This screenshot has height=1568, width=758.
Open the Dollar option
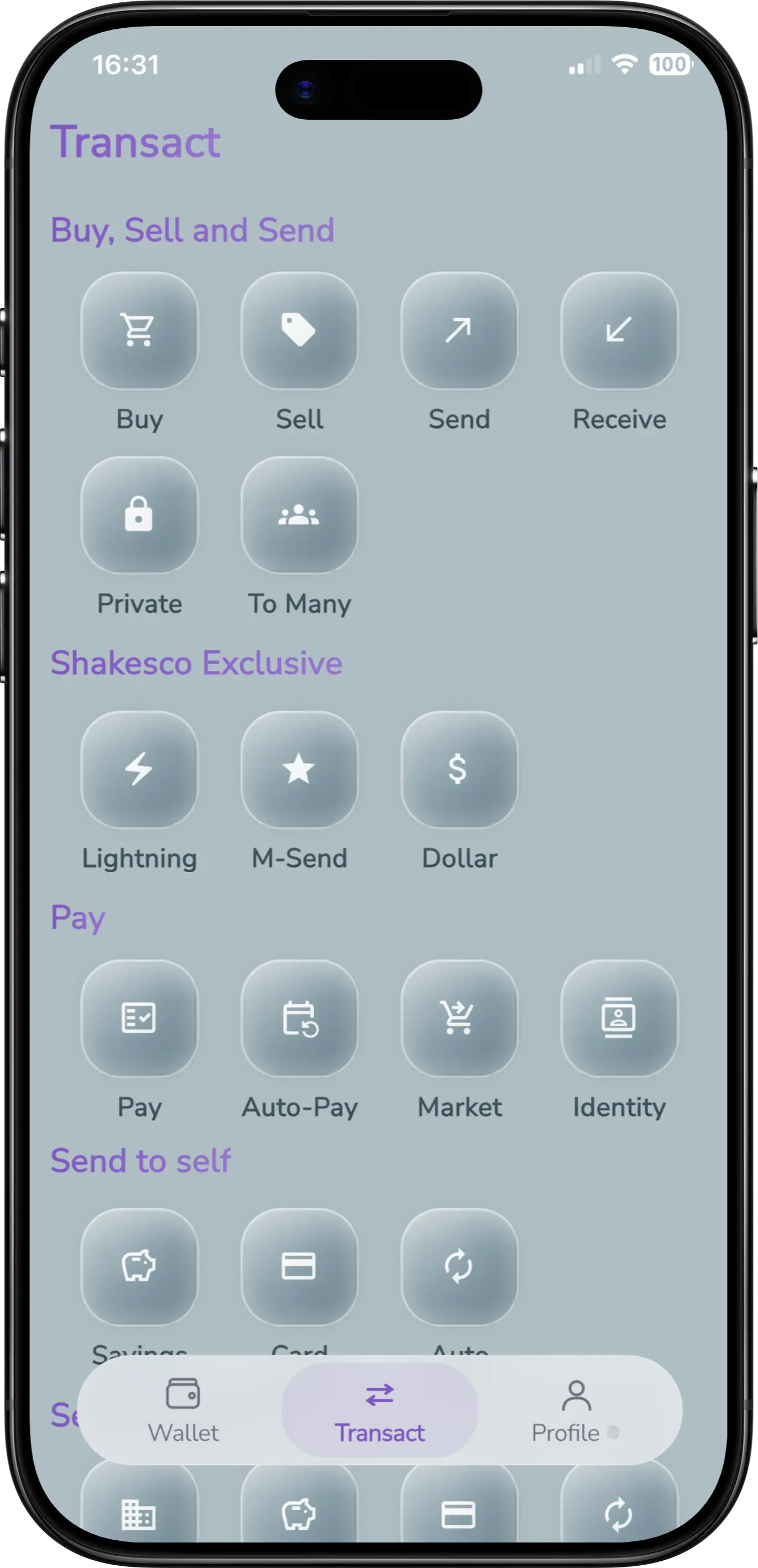coord(459,770)
